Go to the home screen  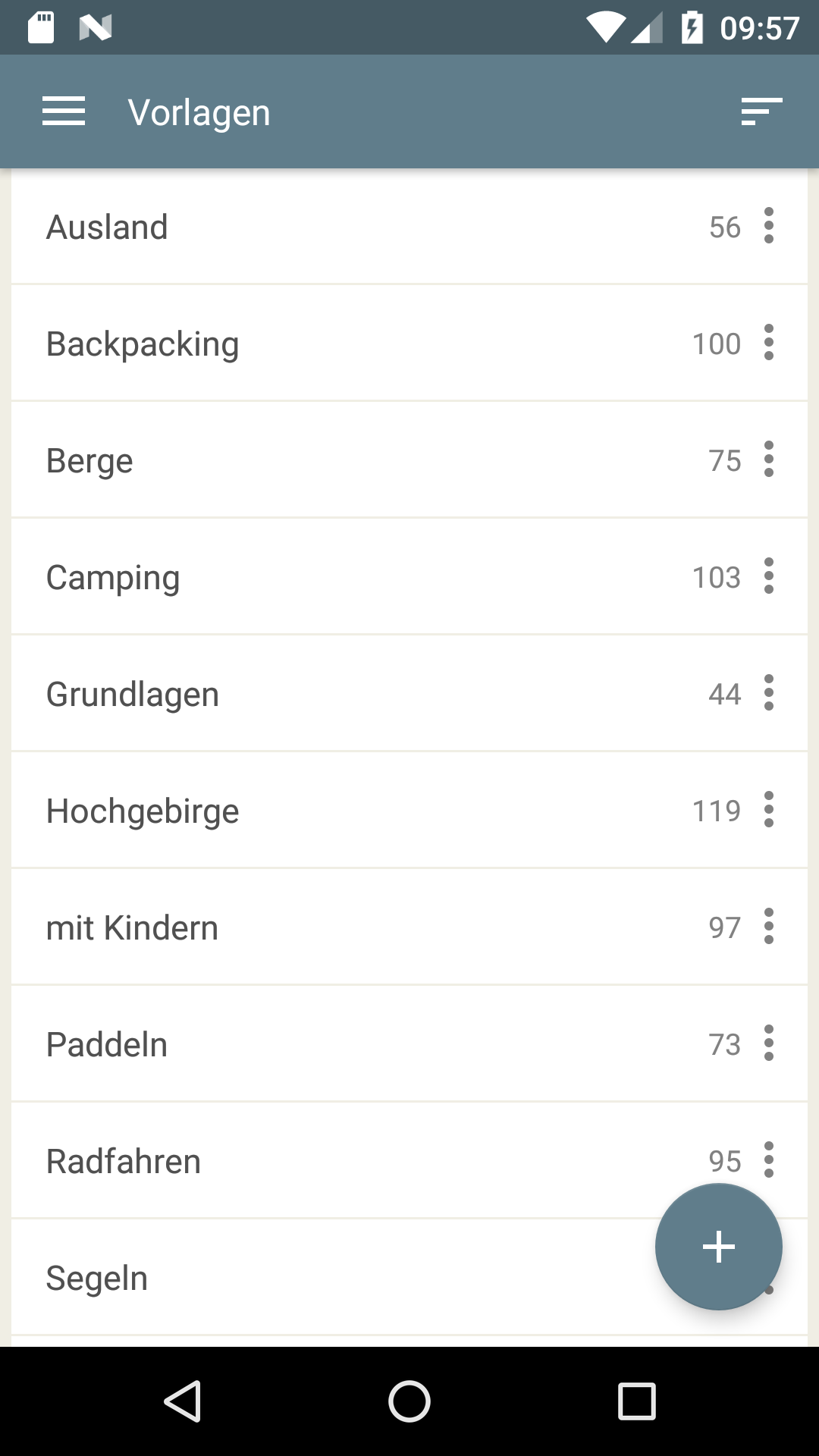(x=409, y=1401)
